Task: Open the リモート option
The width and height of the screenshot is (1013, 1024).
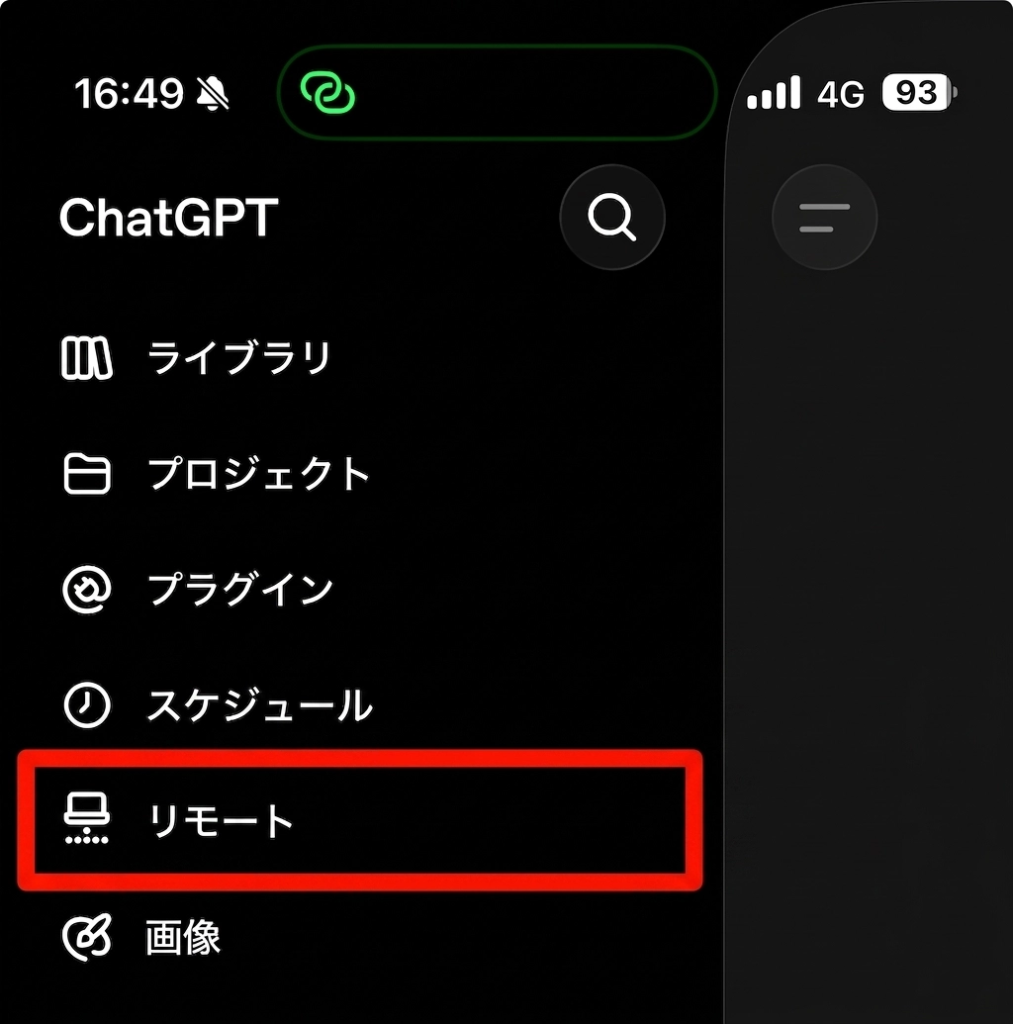Action: [x=360, y=820]
